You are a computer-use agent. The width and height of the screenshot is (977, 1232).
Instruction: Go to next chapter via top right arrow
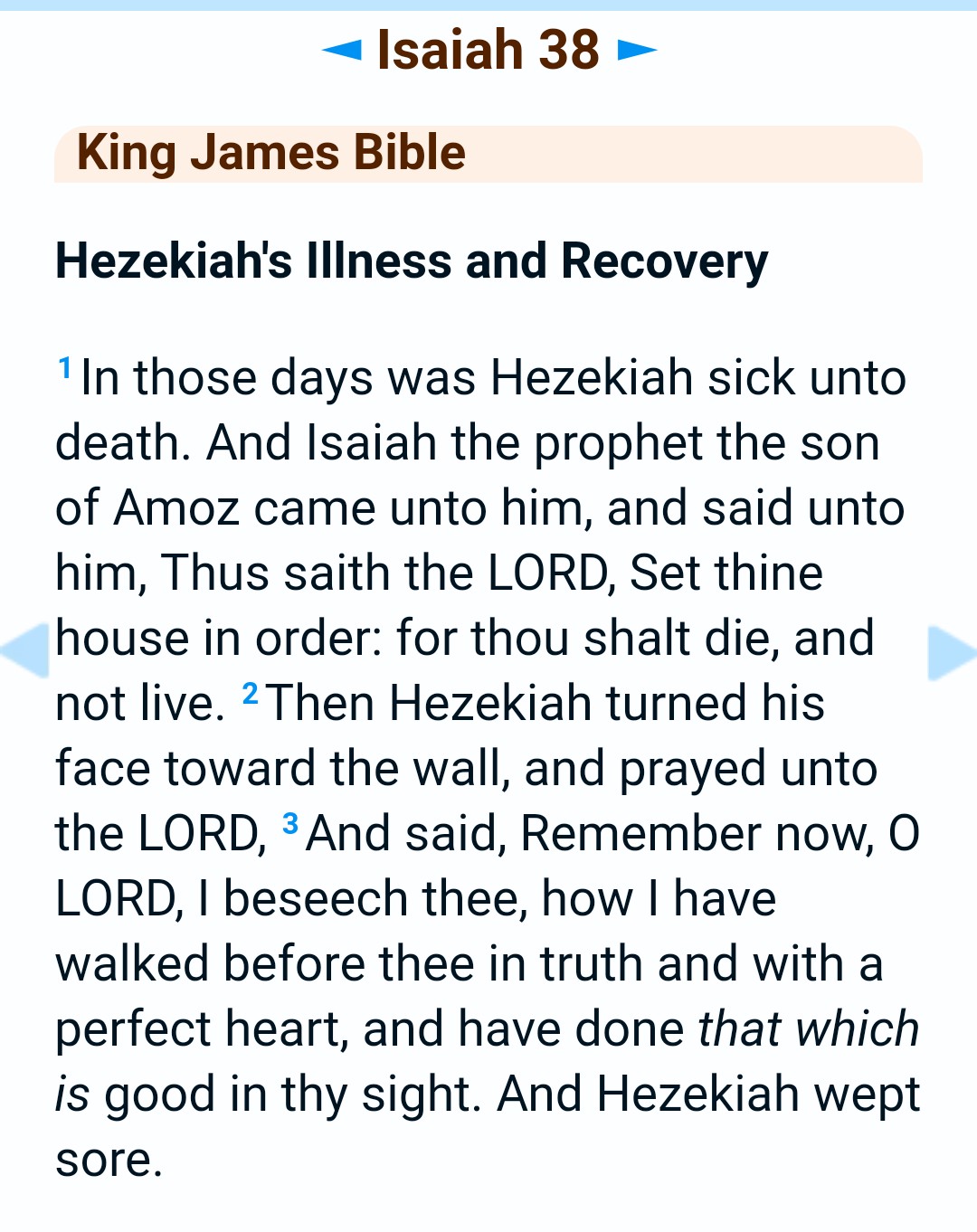tap(637, 50)
